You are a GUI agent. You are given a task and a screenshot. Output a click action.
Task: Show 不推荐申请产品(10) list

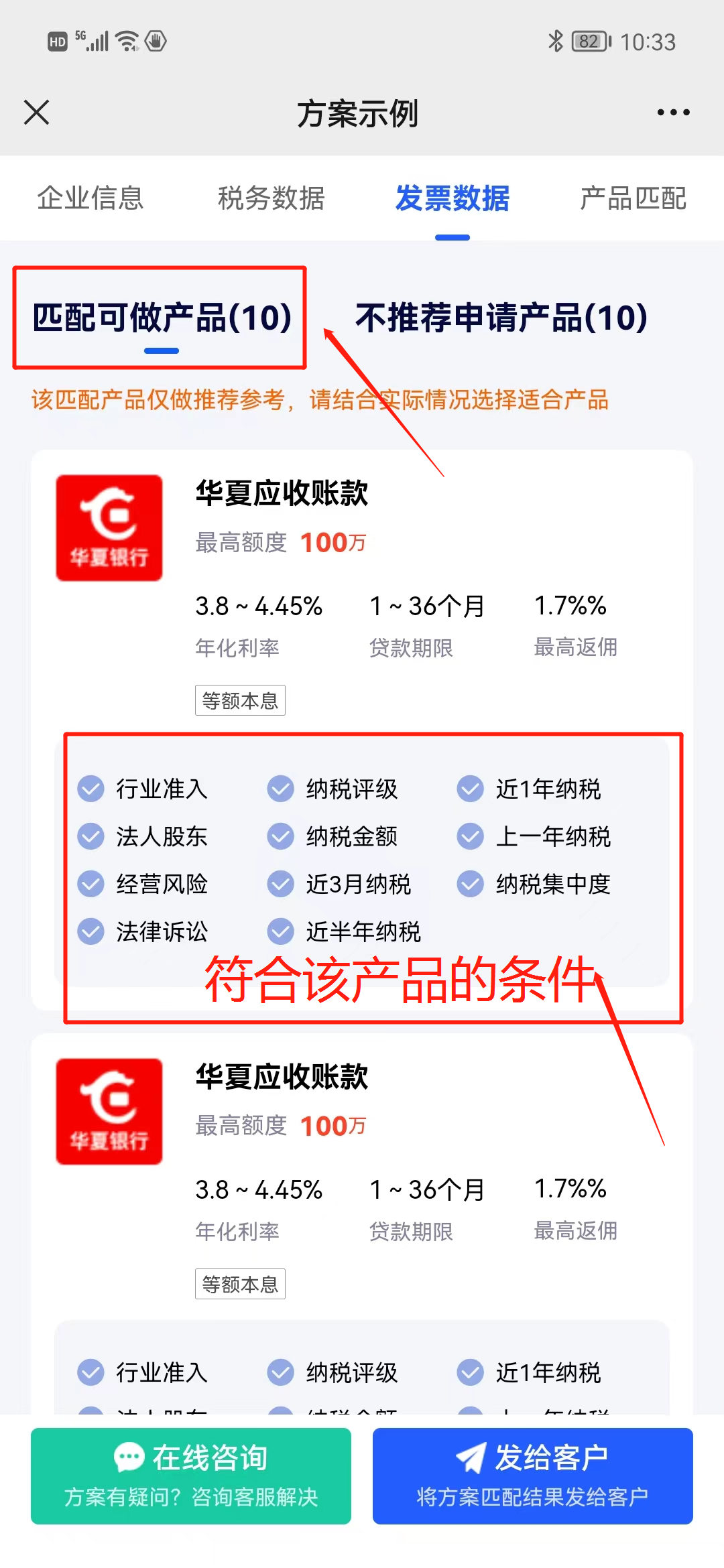(x=501, y=318)
